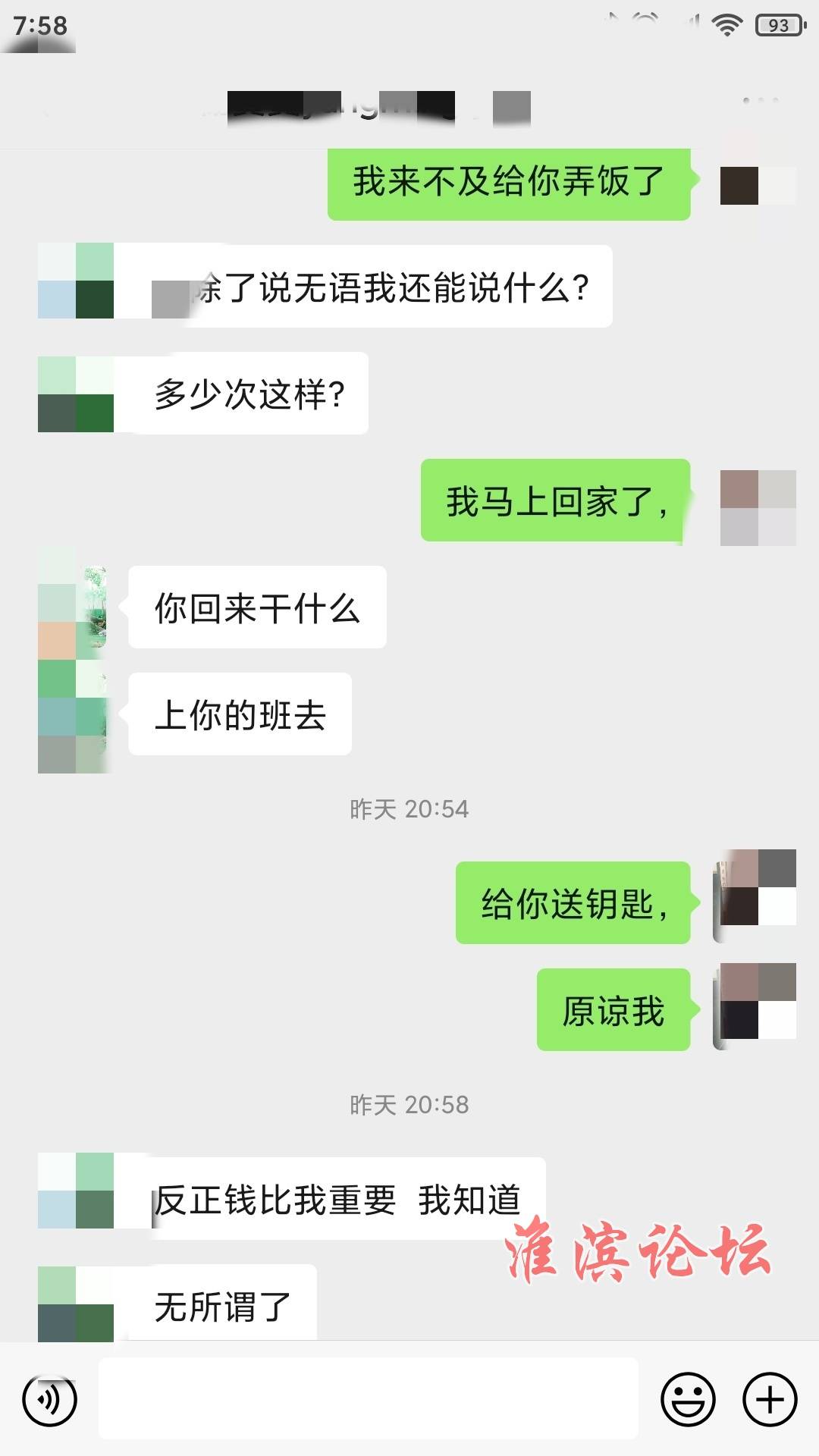Open the plus attachments menu
The height and width of the screenshot is (1456, 819).
point(770,1399)
